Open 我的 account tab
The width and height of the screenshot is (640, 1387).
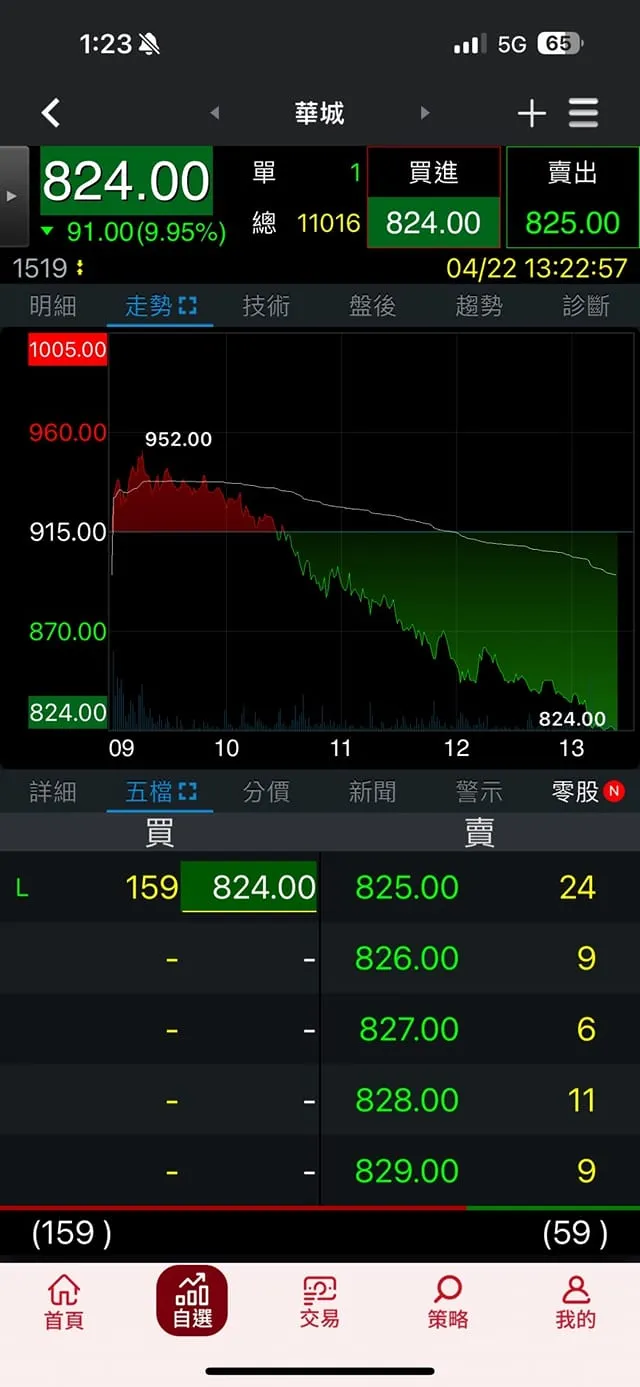[x=576, y=1302]
